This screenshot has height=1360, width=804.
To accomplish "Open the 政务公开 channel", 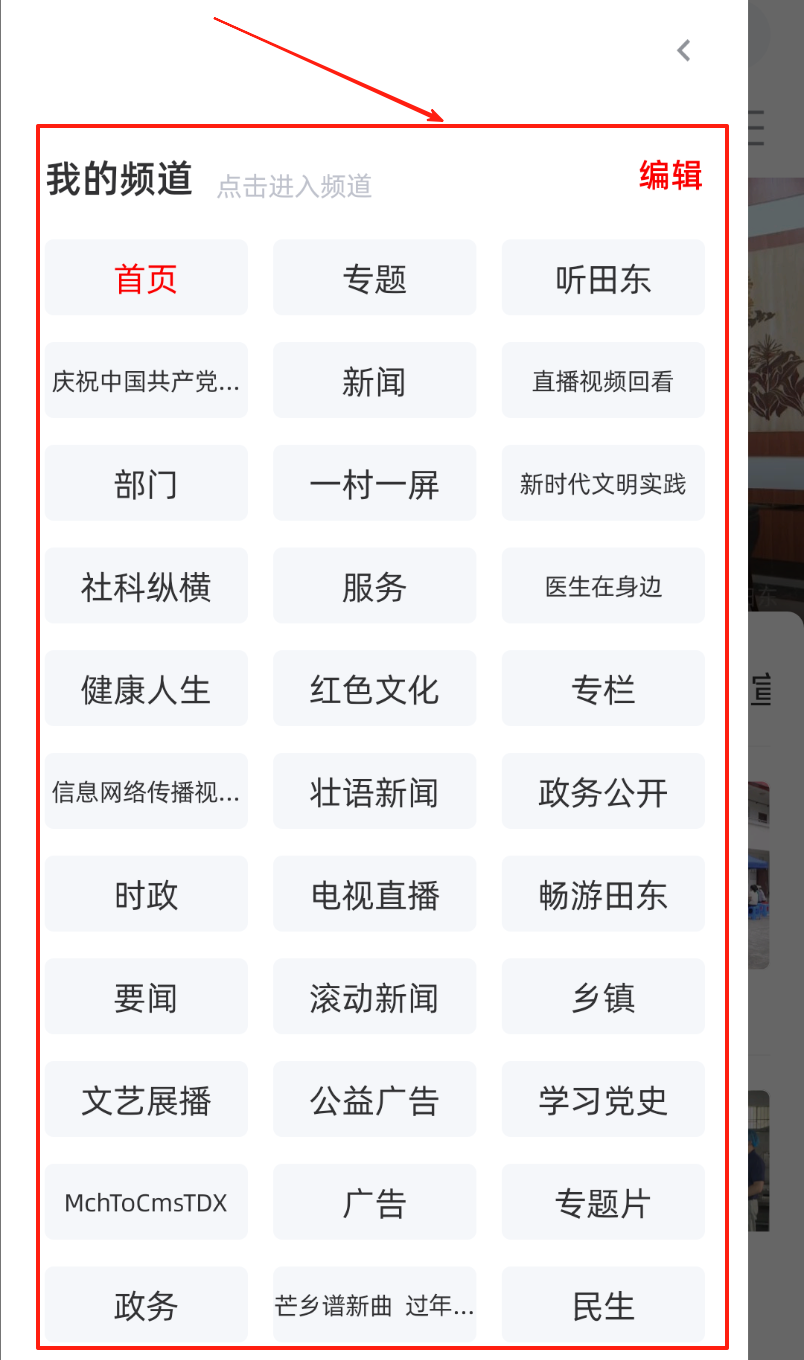I will point(603,792).
